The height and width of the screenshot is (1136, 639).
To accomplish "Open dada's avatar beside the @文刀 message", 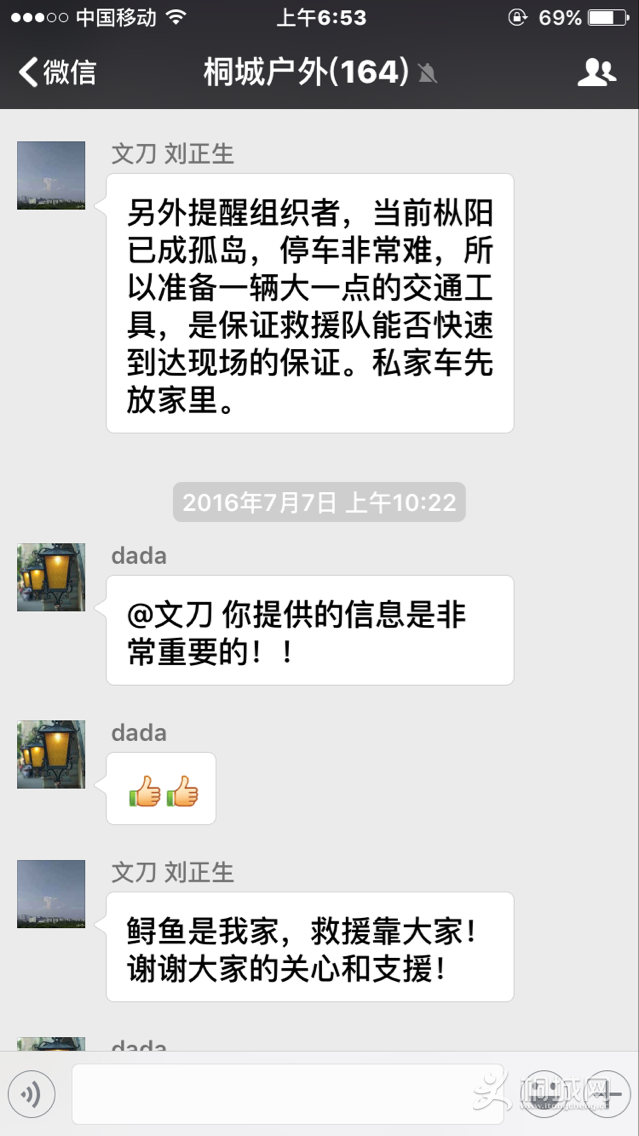I will pyautogui.click(x=51, y=577).
